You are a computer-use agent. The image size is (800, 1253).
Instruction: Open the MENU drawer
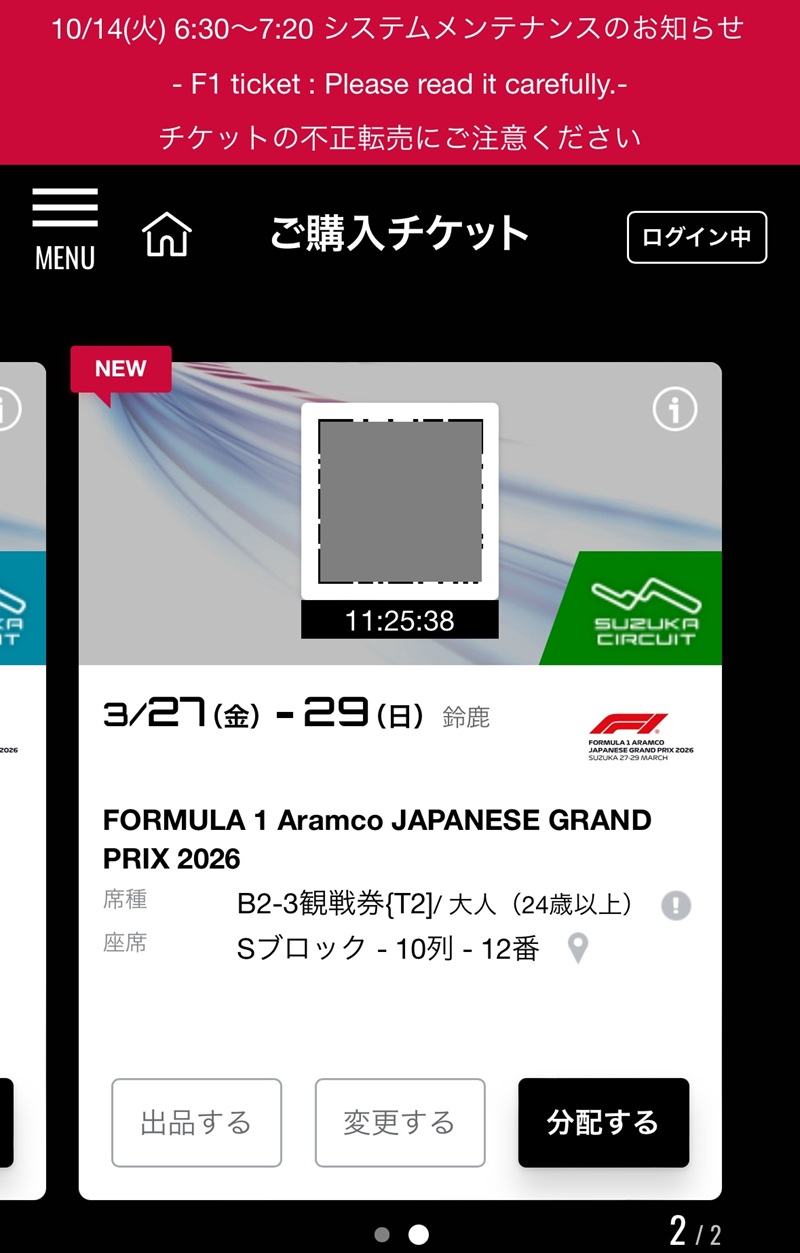pos(65,229)
